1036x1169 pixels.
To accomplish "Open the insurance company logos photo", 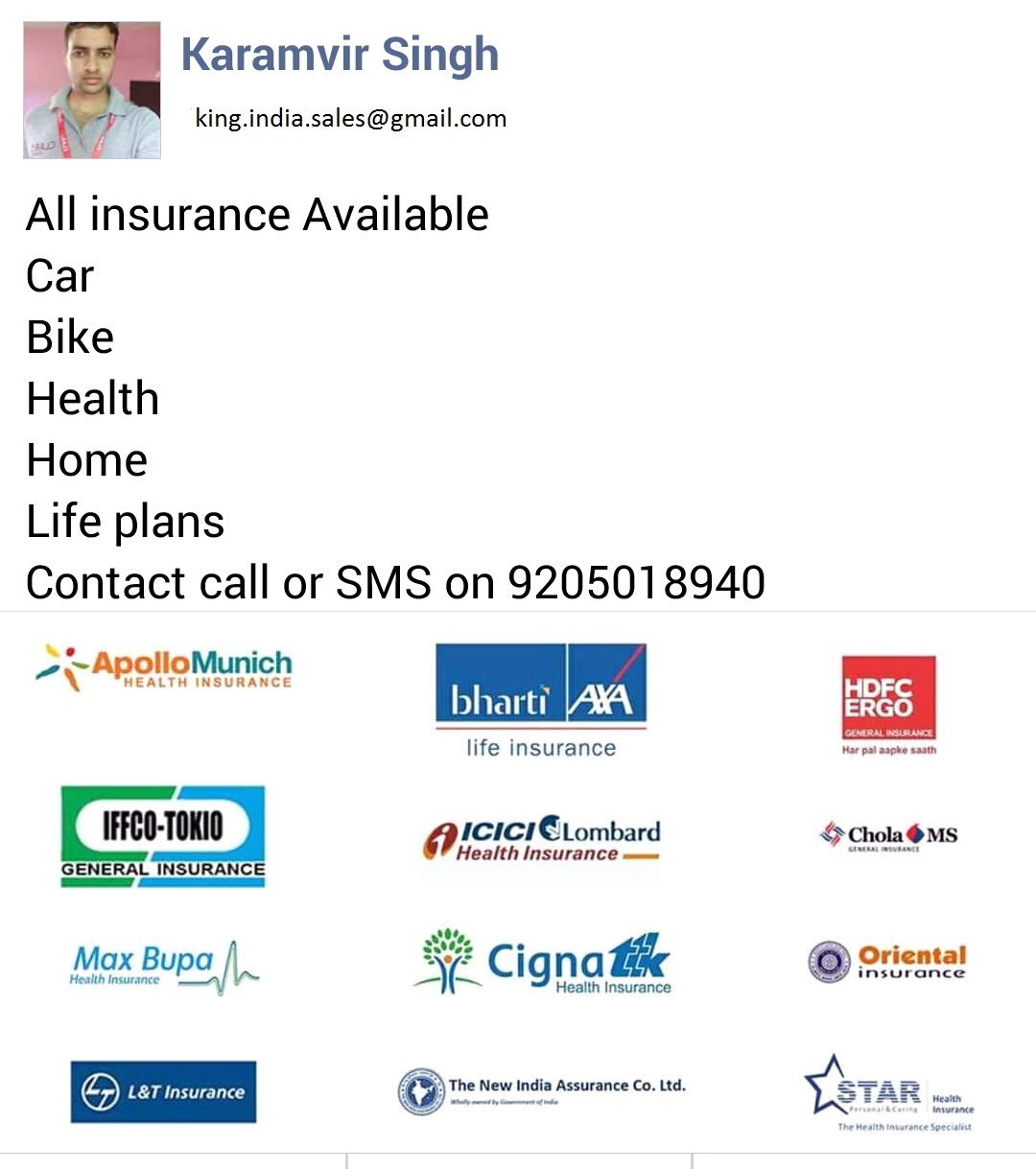I will pos(518,882).
